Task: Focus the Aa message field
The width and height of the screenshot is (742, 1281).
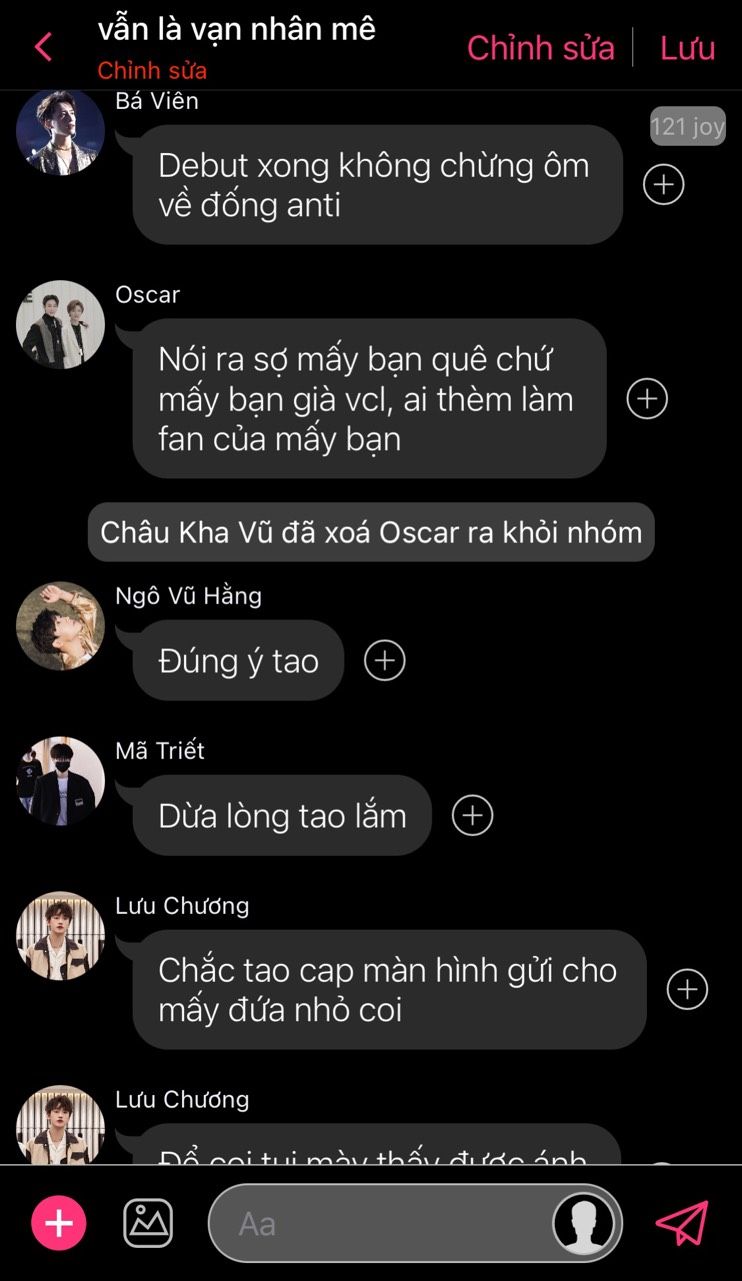Action: 380,1223
